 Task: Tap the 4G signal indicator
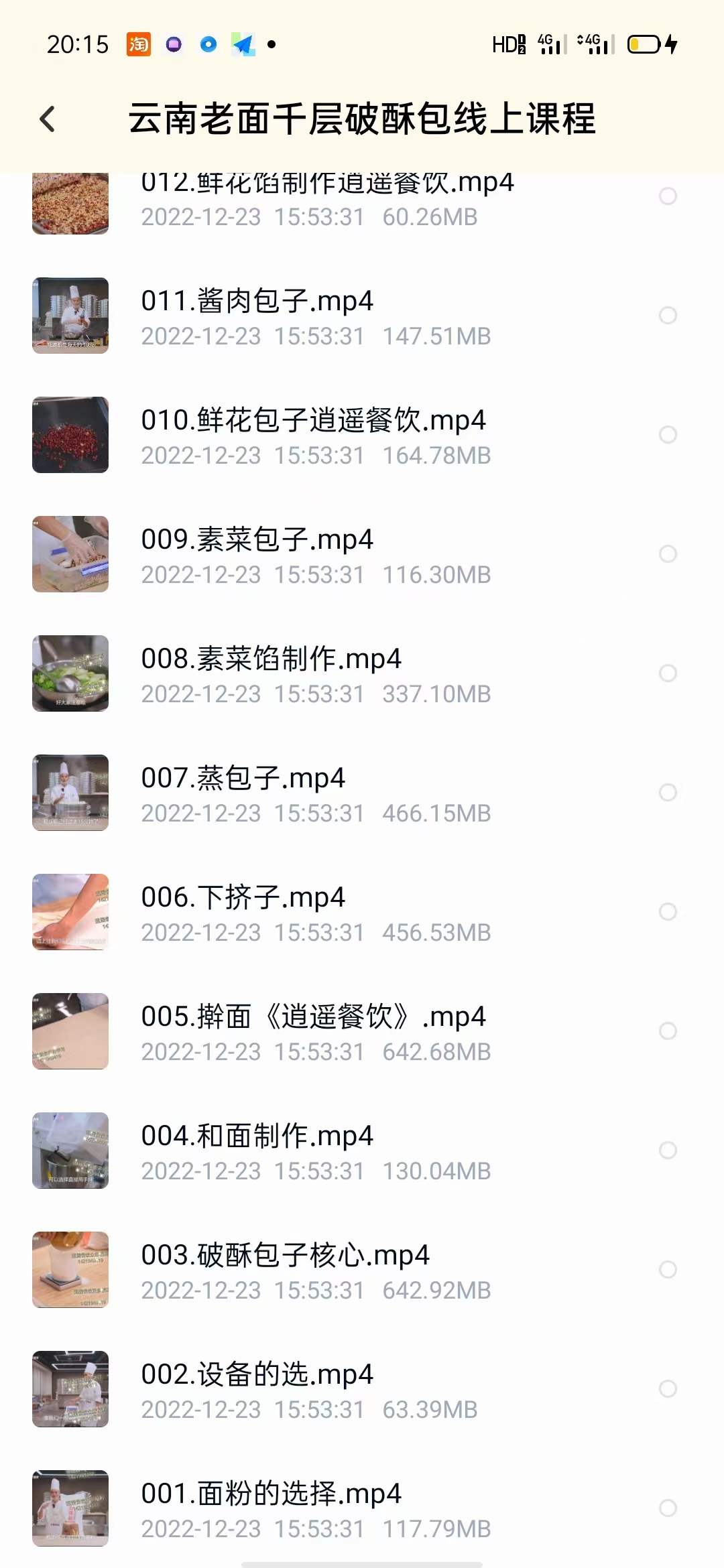[x=550, y=44]
